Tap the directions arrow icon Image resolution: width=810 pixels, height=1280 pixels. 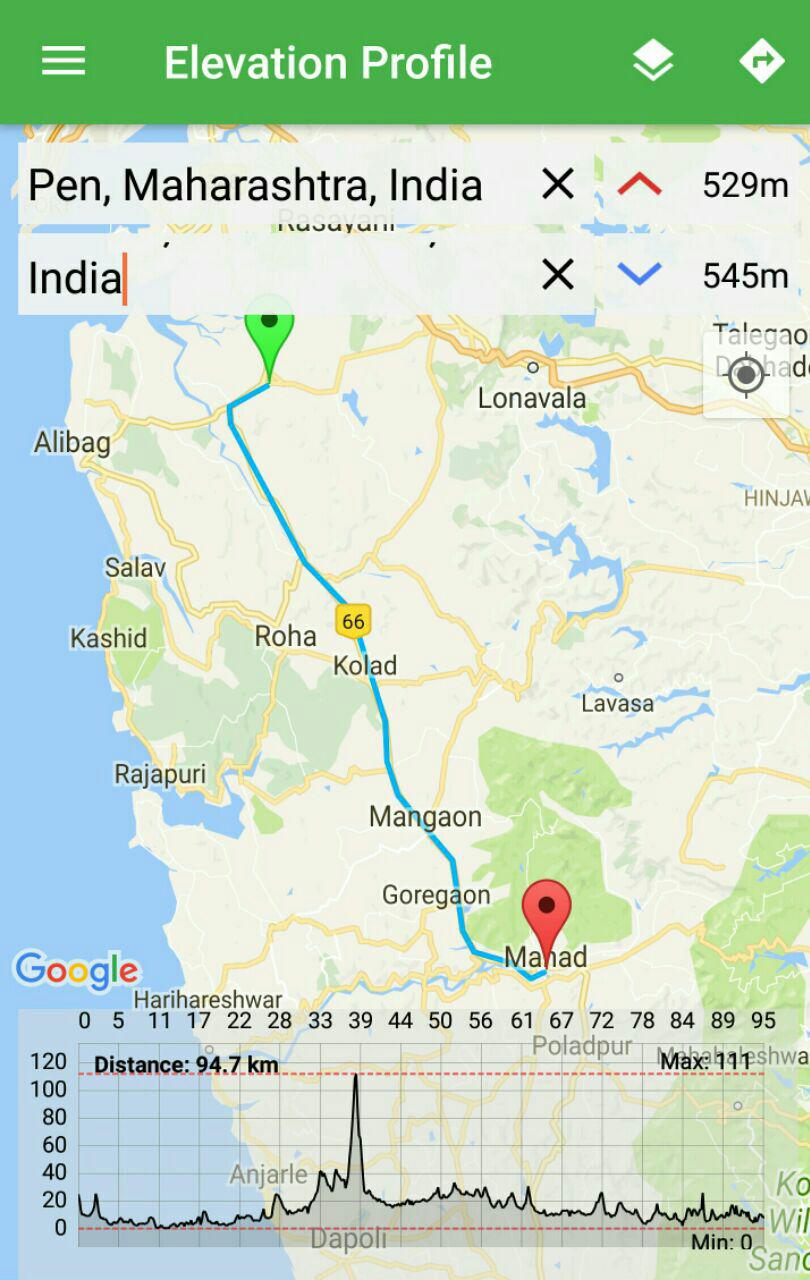point(761,62)
